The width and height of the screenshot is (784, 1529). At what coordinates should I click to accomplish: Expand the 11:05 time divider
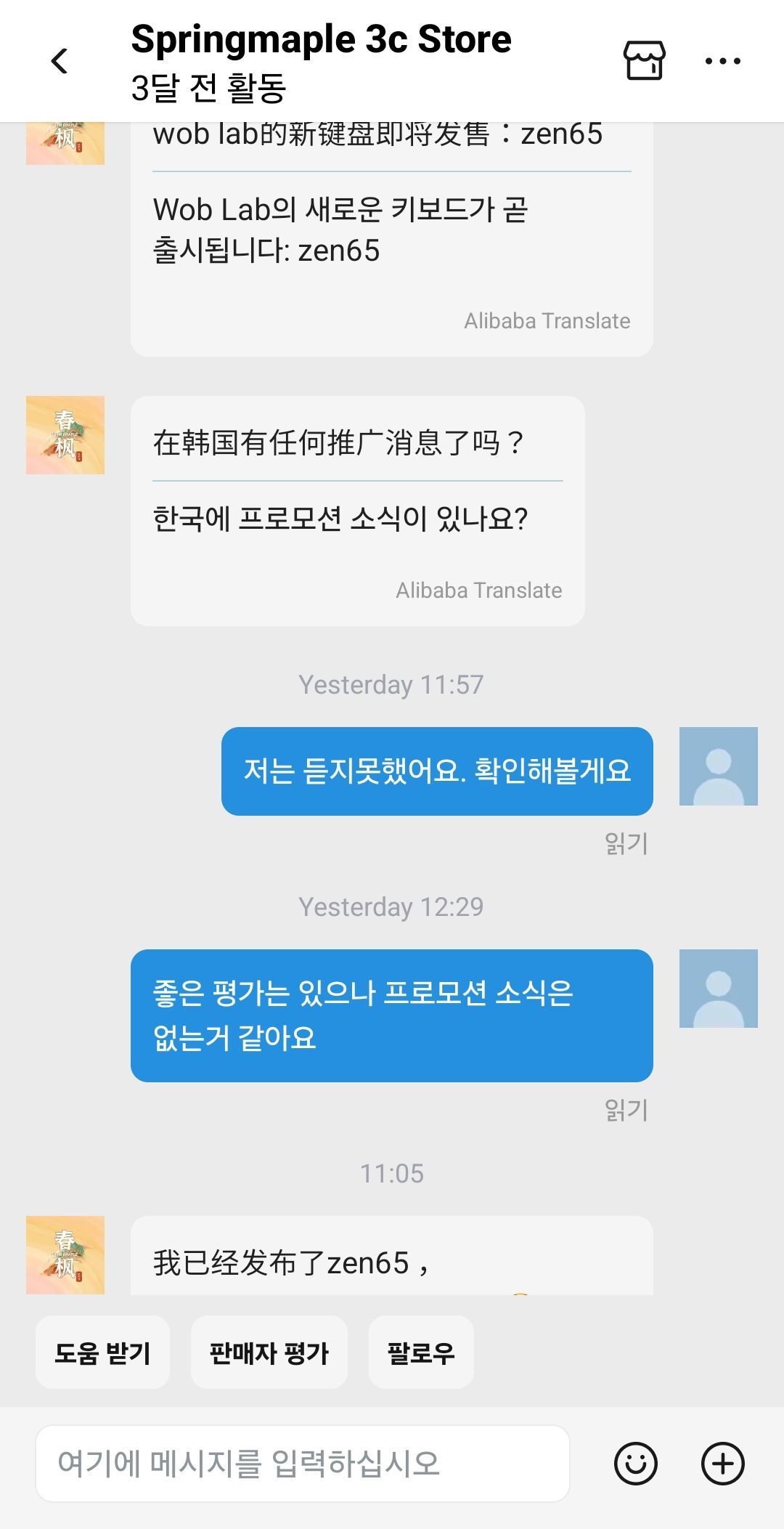[x=392, y=1172]
